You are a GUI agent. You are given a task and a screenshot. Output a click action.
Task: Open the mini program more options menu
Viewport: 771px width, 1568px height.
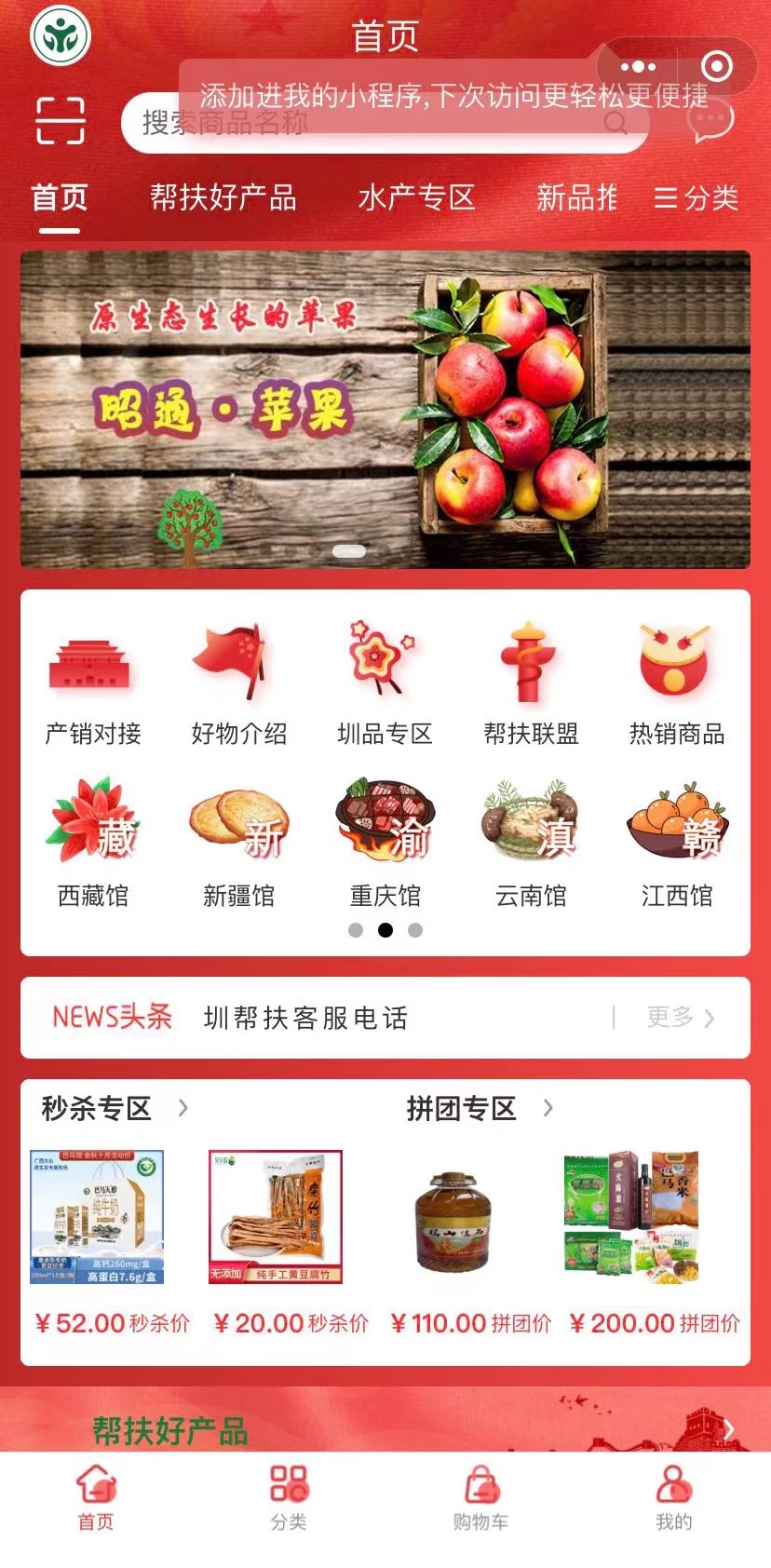[x=638, y=66]
